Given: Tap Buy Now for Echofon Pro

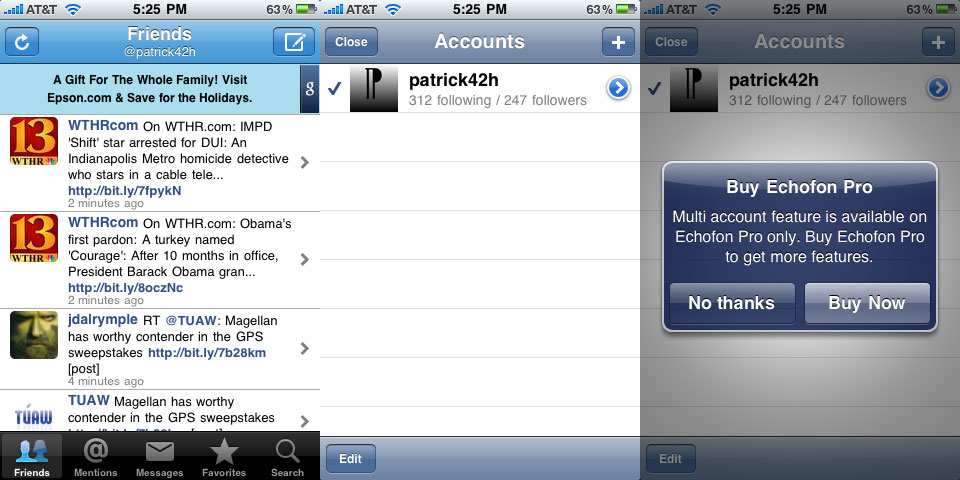Looking at the screenshot, I should (x=867, y=303).
